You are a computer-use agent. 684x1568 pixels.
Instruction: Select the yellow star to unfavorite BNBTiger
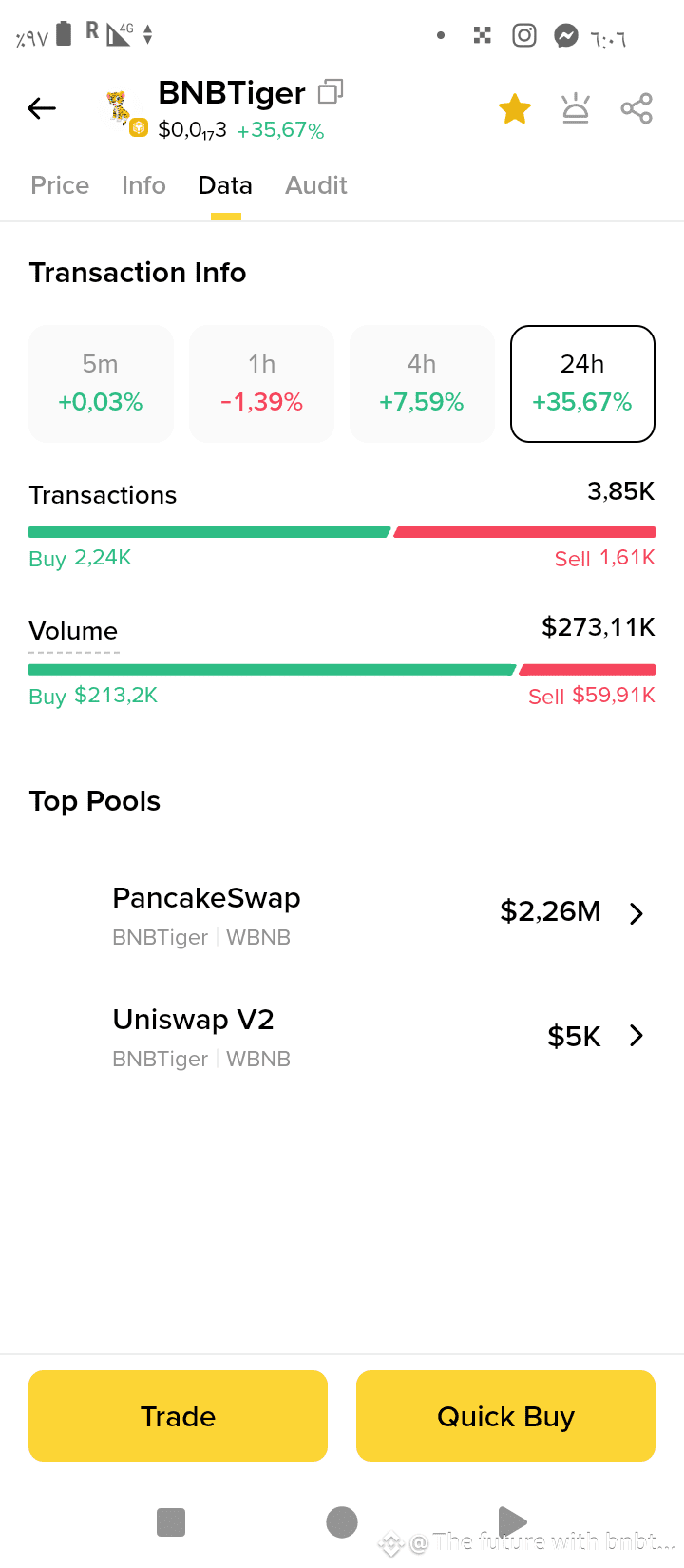514,108
